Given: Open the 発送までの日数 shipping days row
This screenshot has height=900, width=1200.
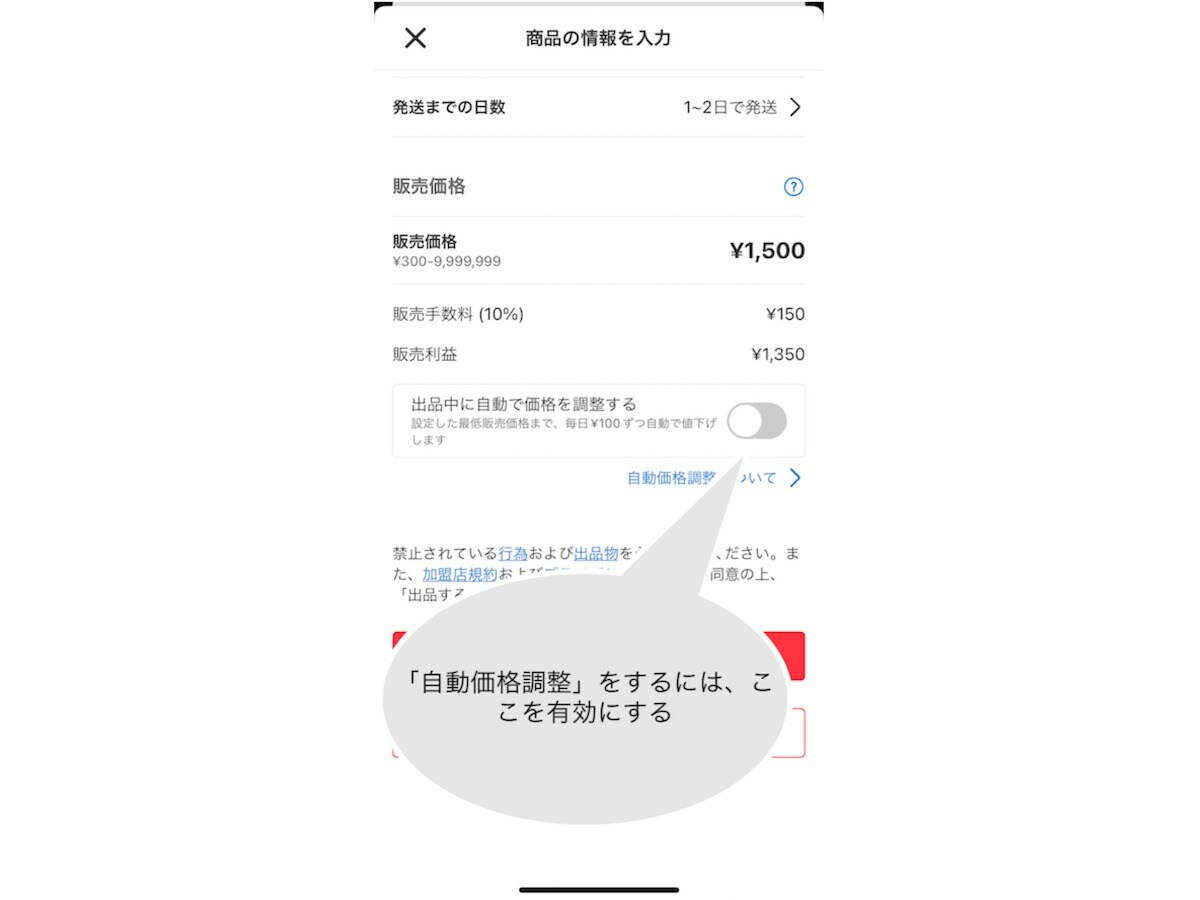Looking at the screenshot, I should 598,107.
